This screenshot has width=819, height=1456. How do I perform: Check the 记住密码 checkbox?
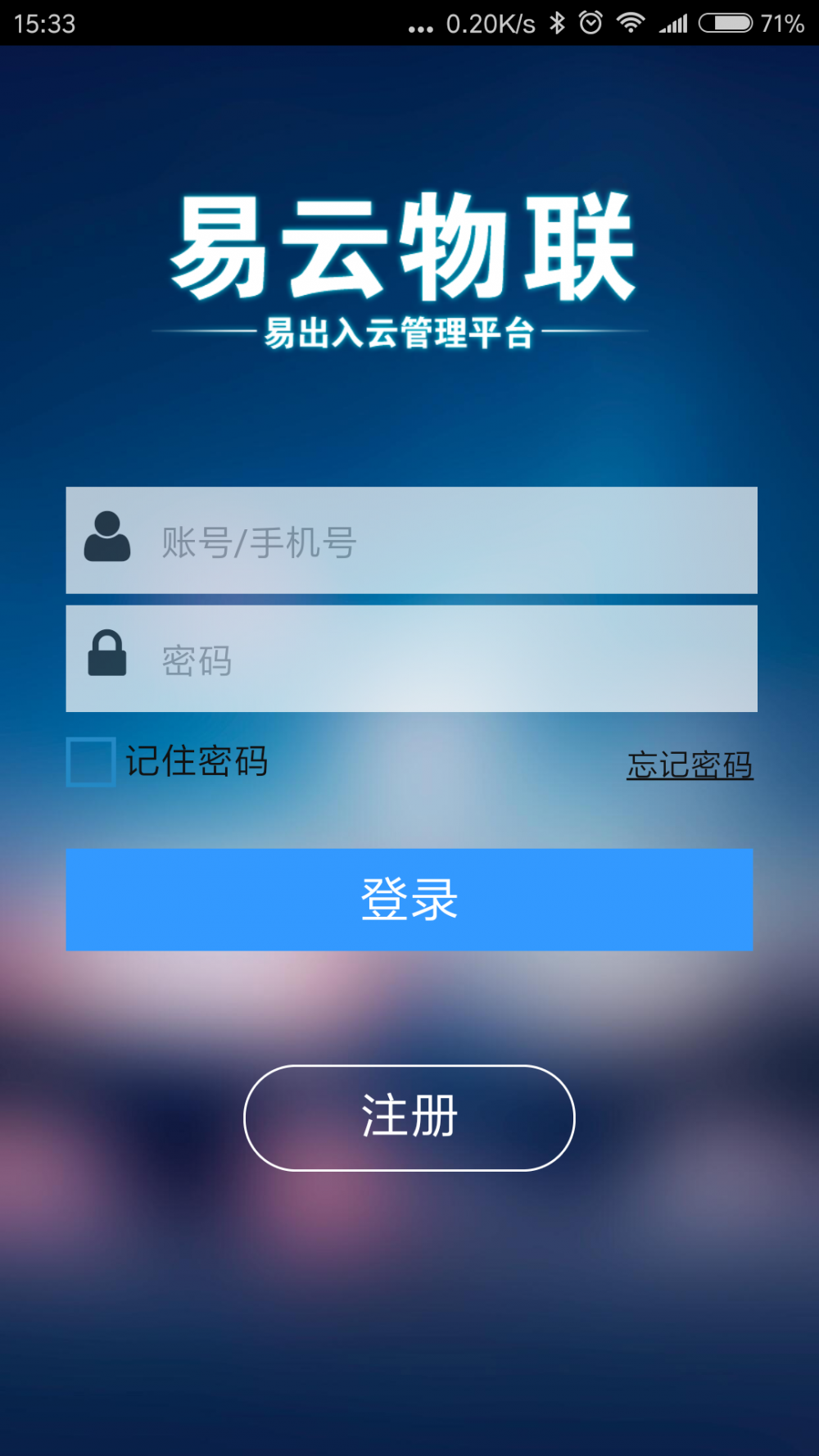coord(91,762)
